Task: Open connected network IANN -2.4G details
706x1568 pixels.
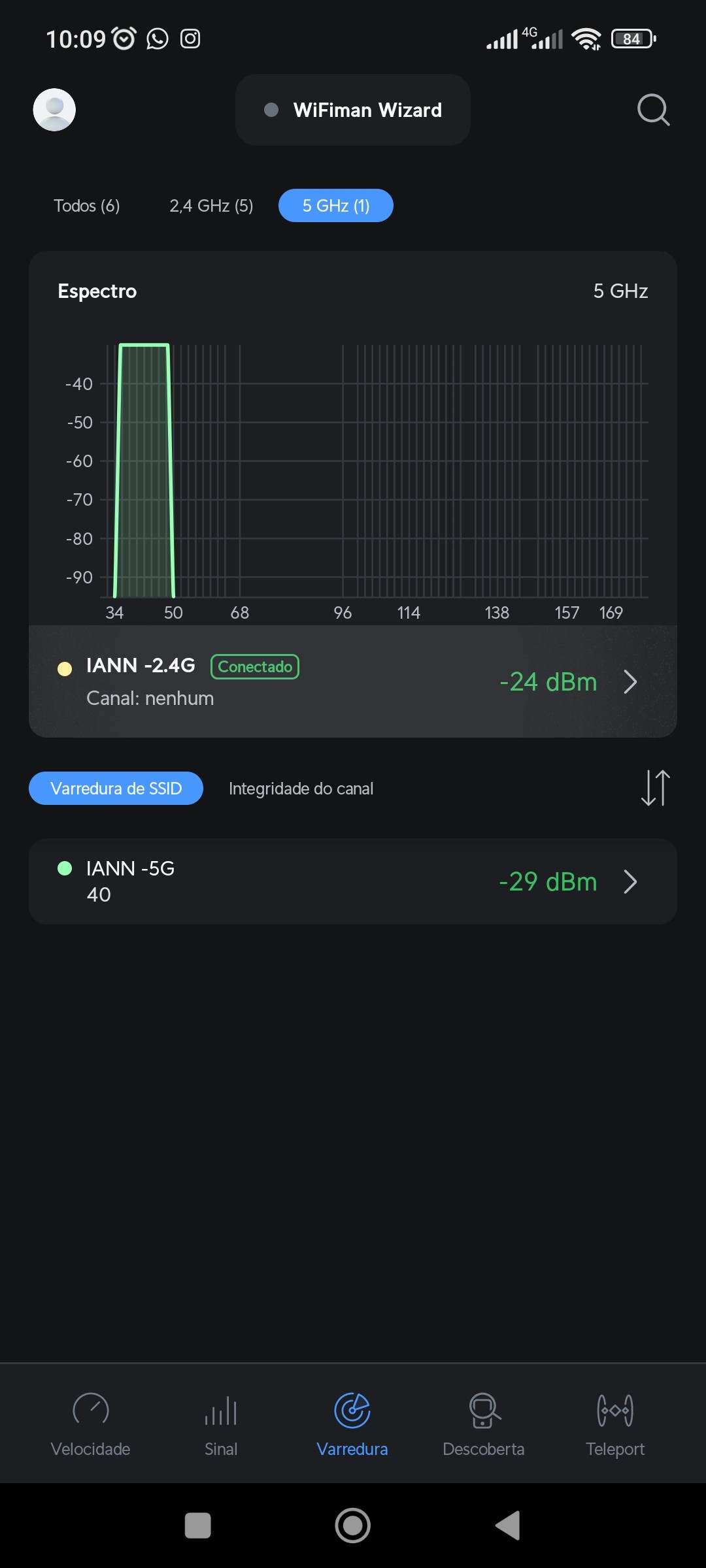Action: click(x=353, y=681)
